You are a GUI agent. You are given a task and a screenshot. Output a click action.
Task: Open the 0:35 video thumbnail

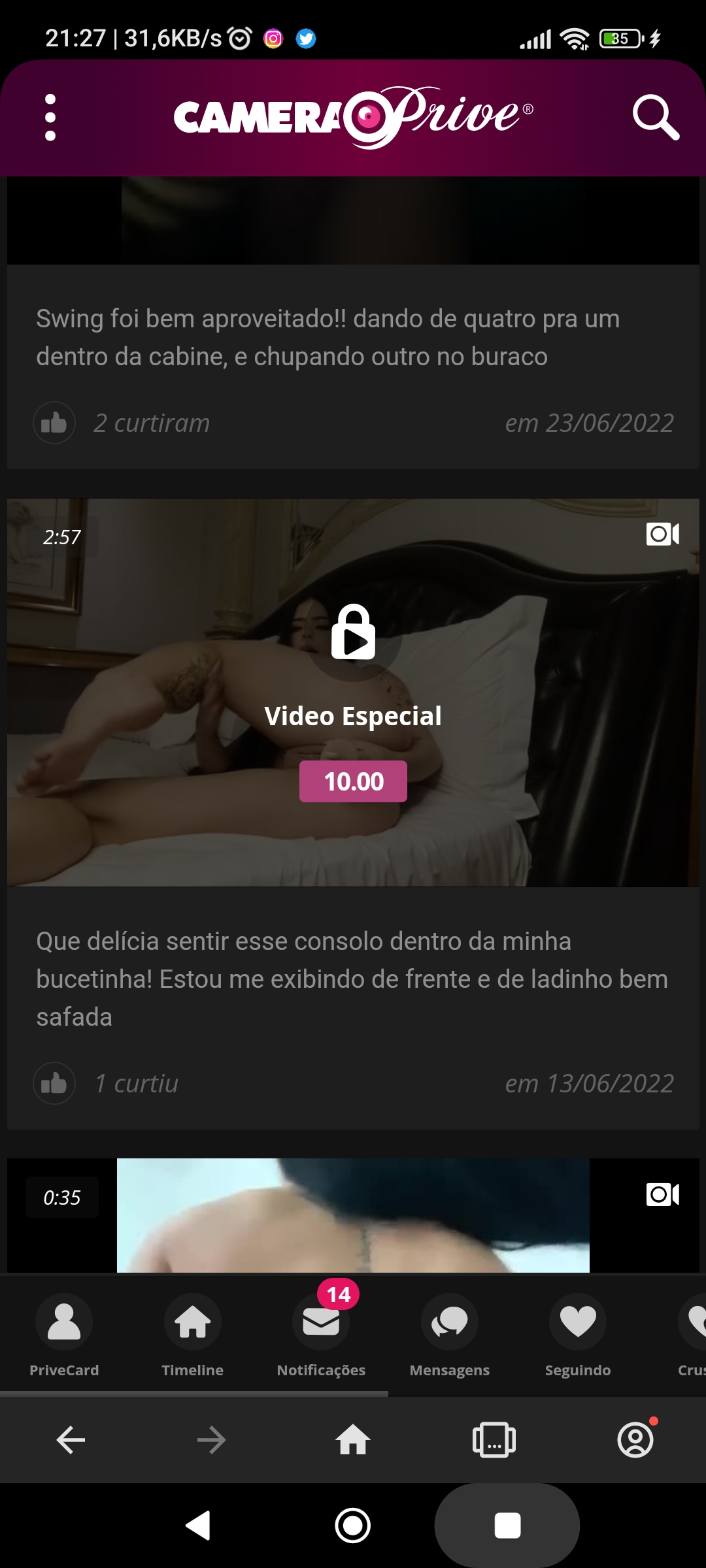click(353, 1215)
